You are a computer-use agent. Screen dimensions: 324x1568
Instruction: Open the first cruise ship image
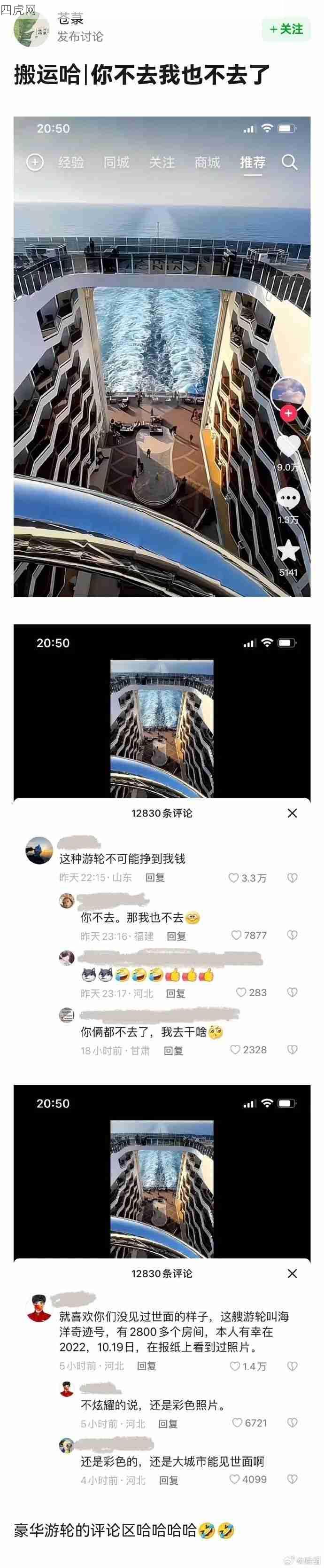click(162, 356)
